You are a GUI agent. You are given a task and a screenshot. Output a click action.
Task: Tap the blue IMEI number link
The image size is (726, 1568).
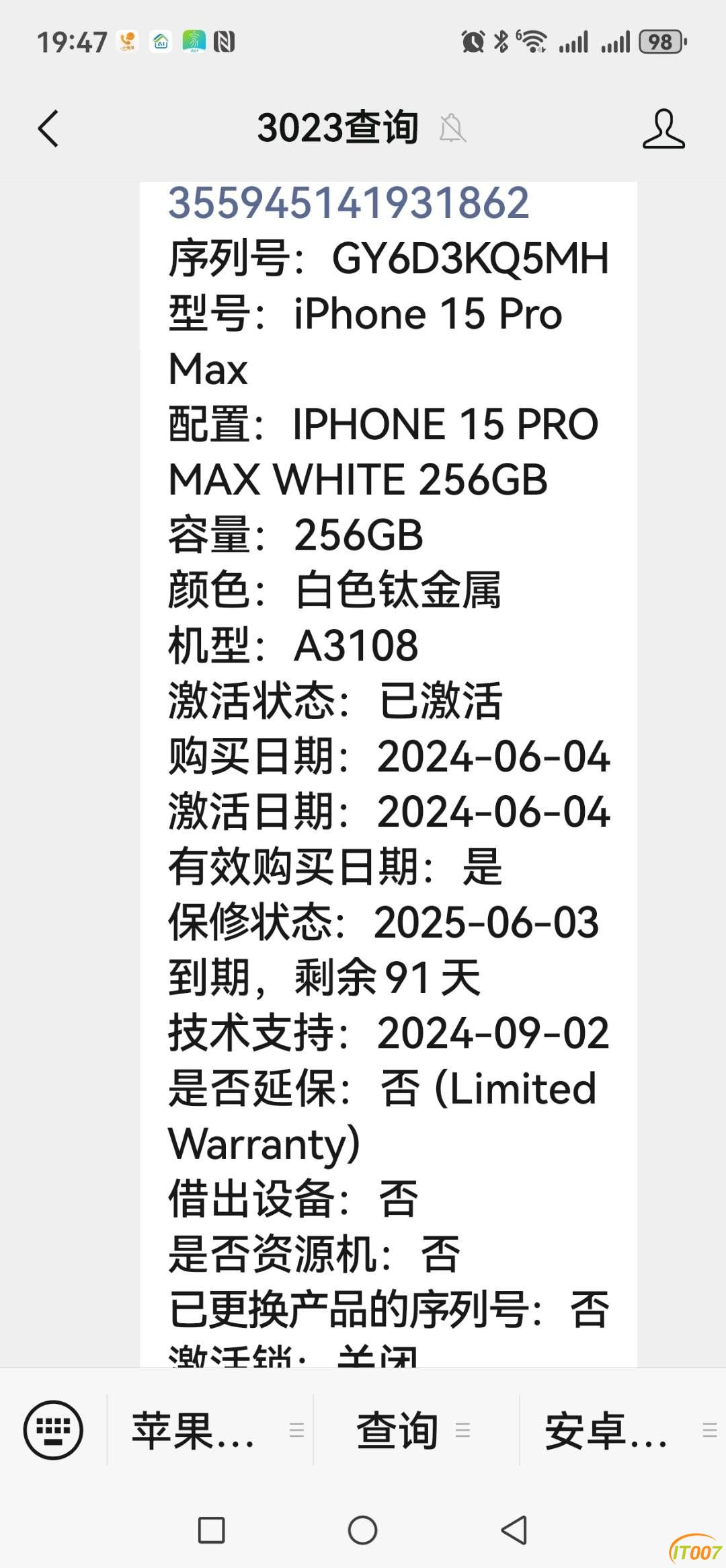tap(348, 203)
